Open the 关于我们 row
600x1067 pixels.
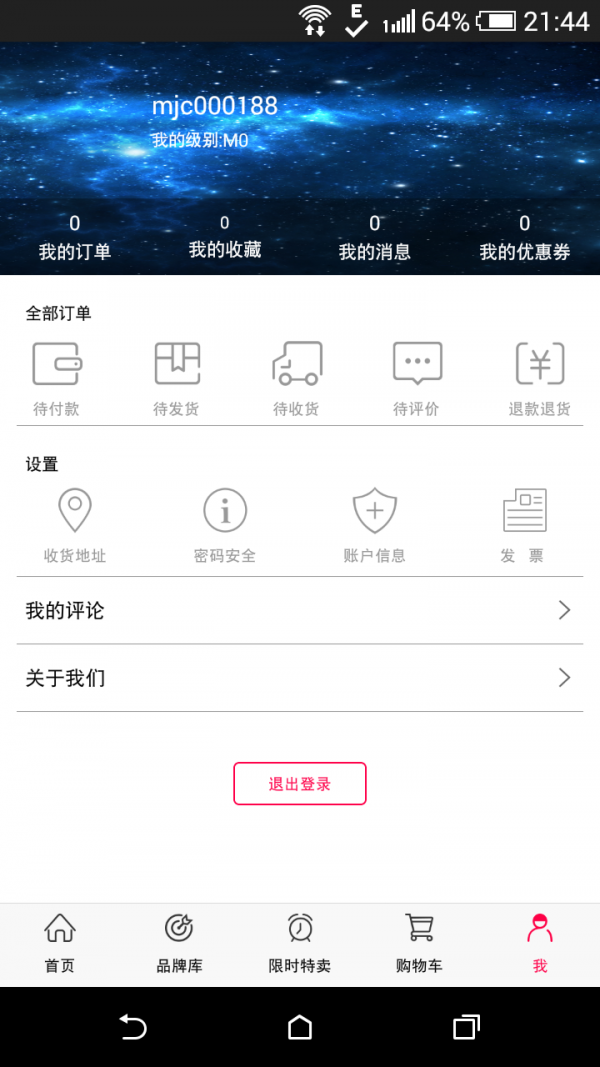tap(299, 679)
